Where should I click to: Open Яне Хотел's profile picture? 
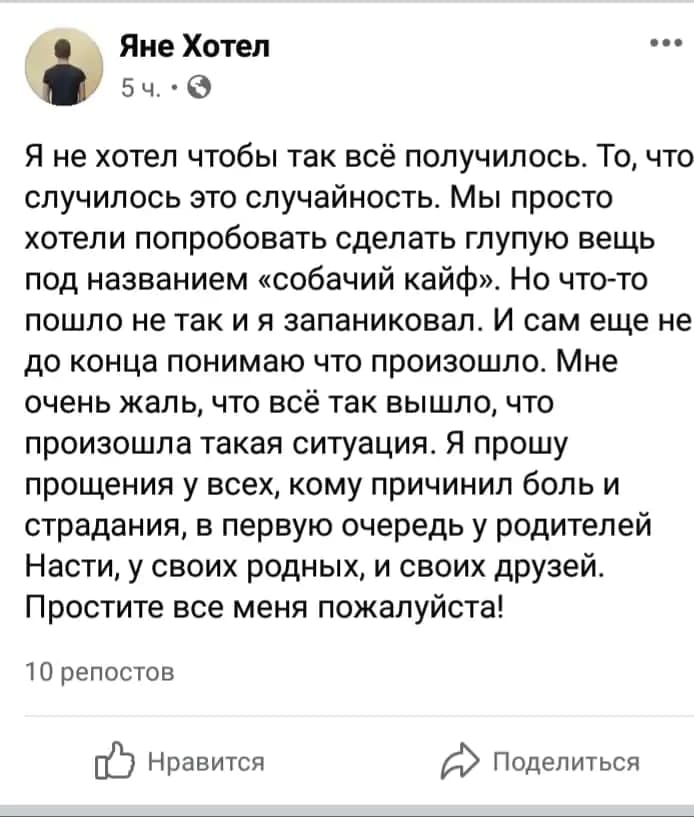point(66,67)
